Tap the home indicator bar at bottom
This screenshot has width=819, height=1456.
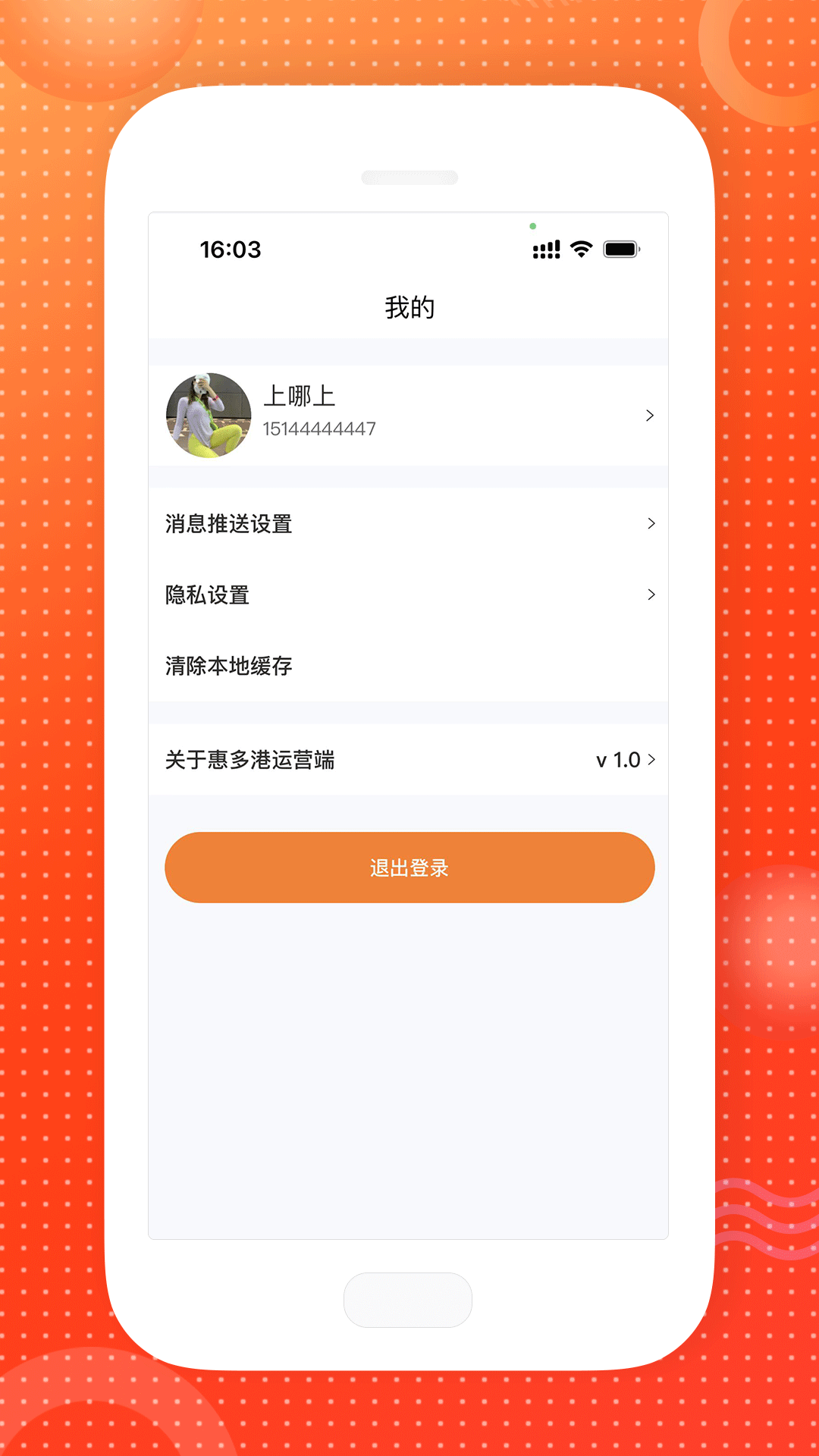(x=409, y=1299)
